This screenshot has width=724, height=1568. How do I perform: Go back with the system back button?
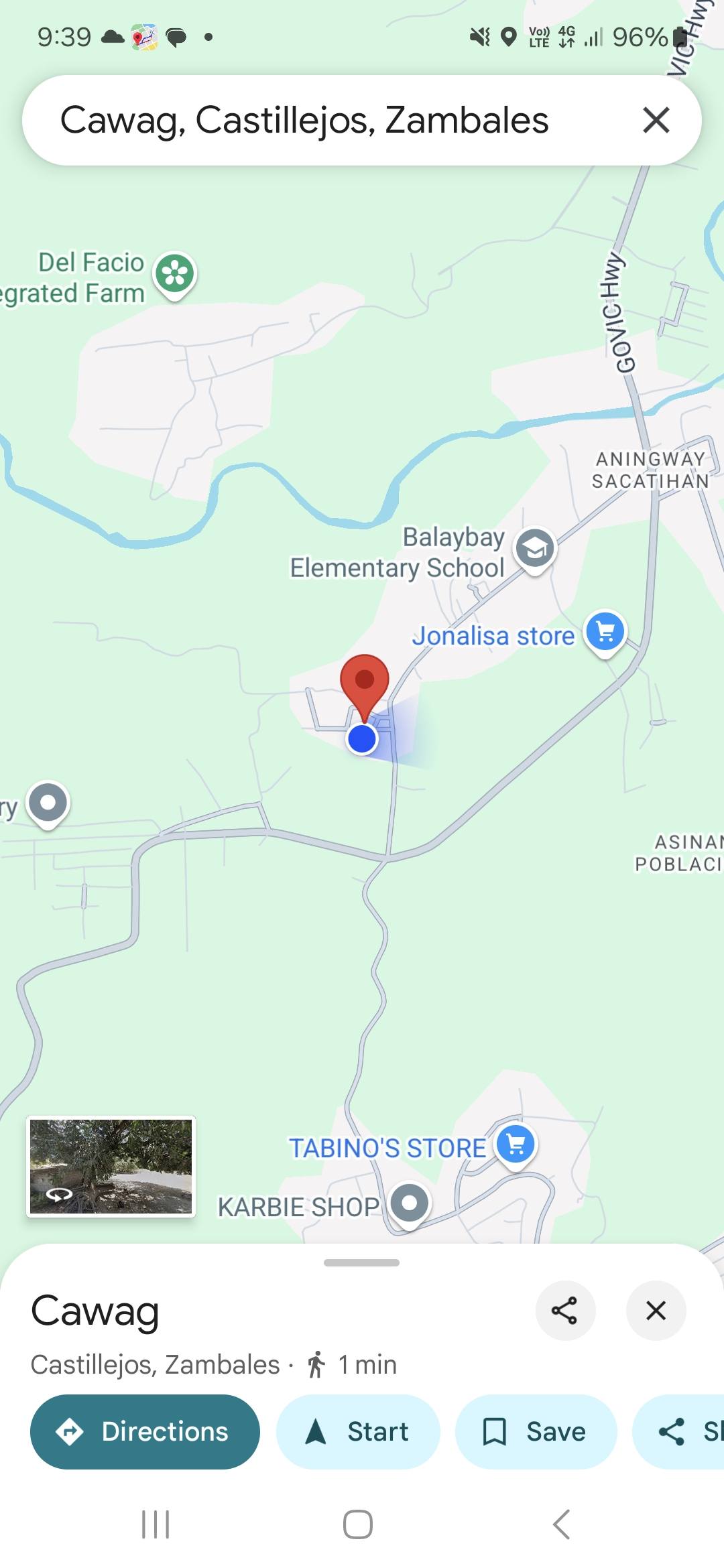point(561,1524)
